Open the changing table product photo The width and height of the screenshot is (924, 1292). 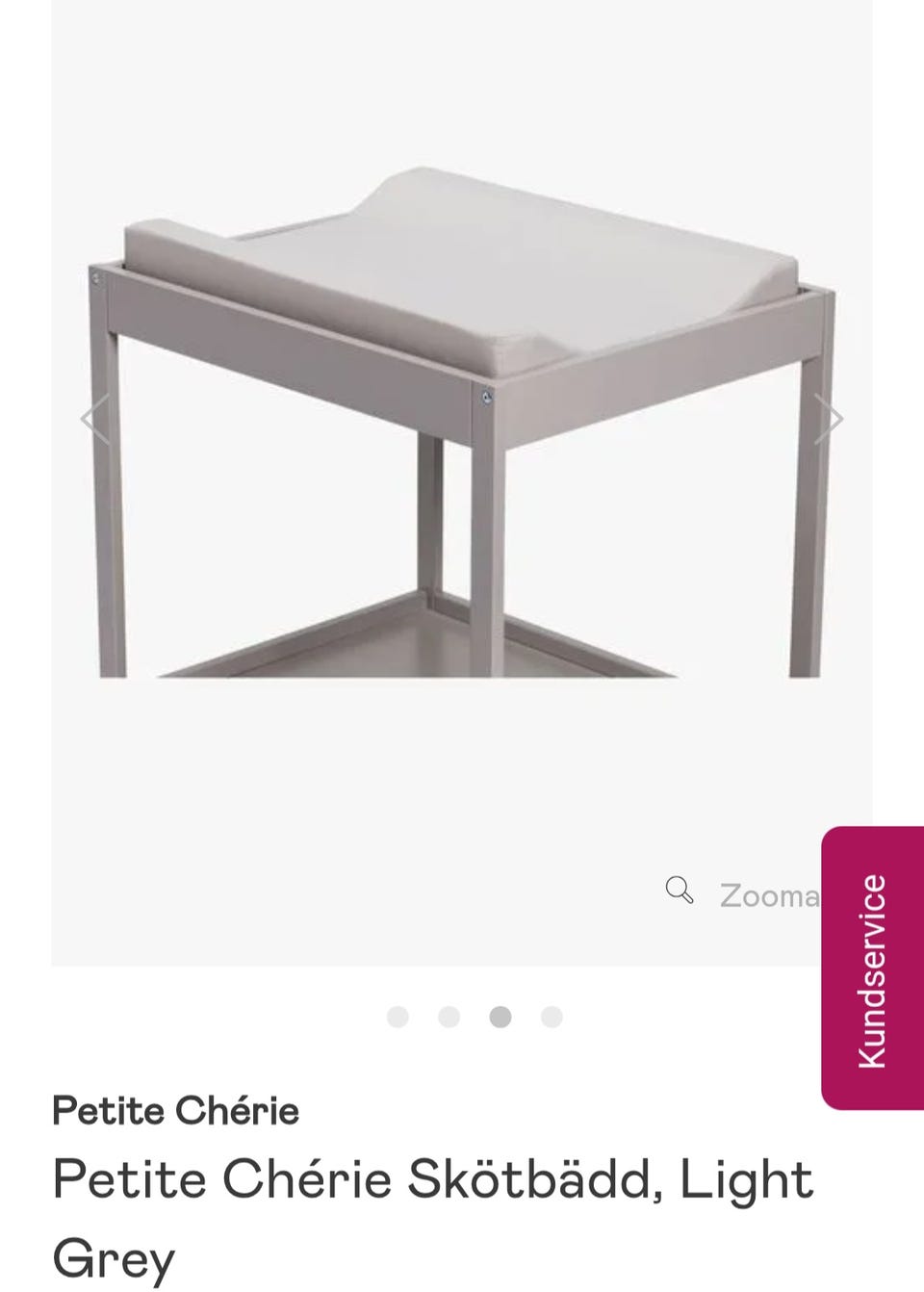click(462, 424)
